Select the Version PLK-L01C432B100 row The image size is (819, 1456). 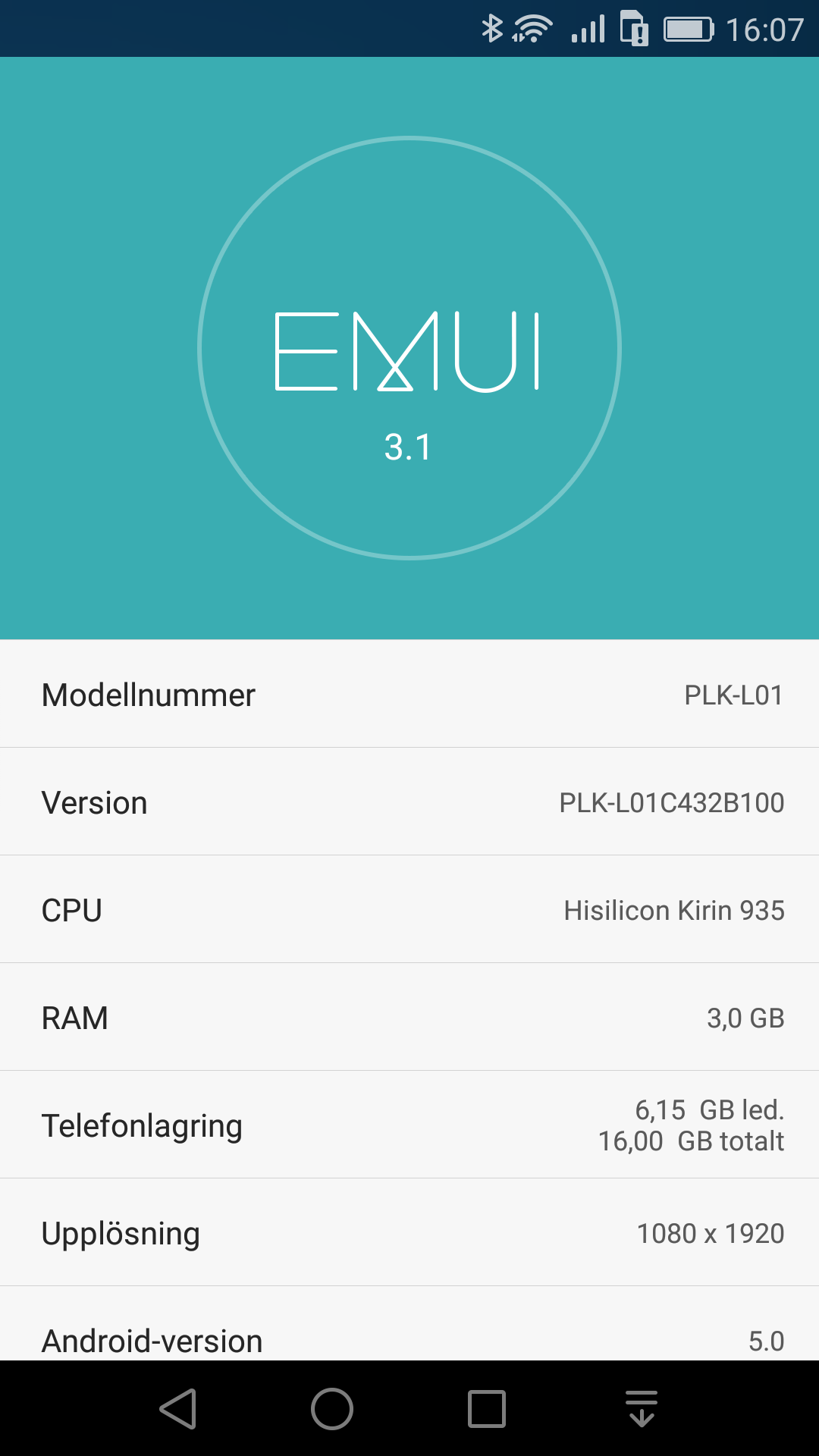pos(409,802)
